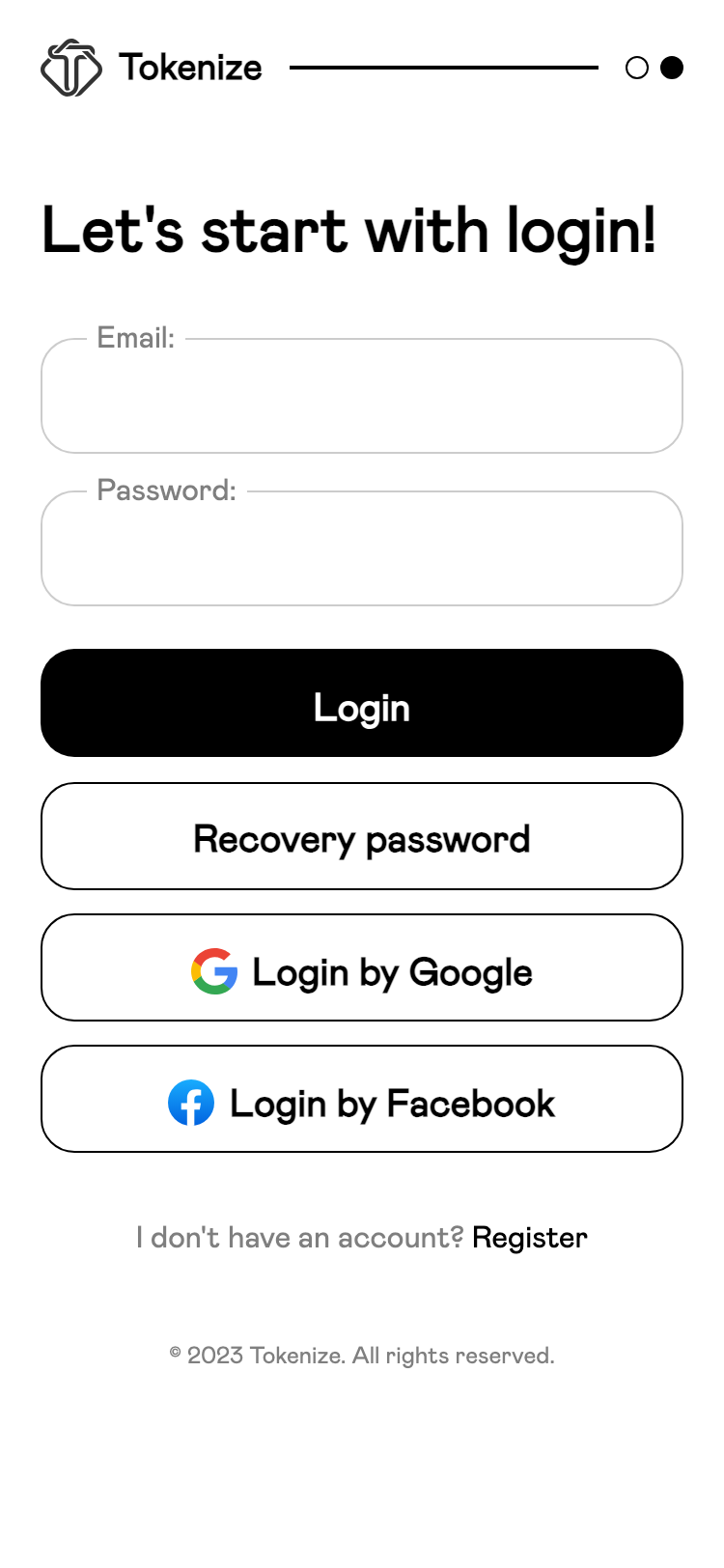Click the horizontal line next to Tokenize
This screenshot has height=1568, width=724.
tap(446, 68)
